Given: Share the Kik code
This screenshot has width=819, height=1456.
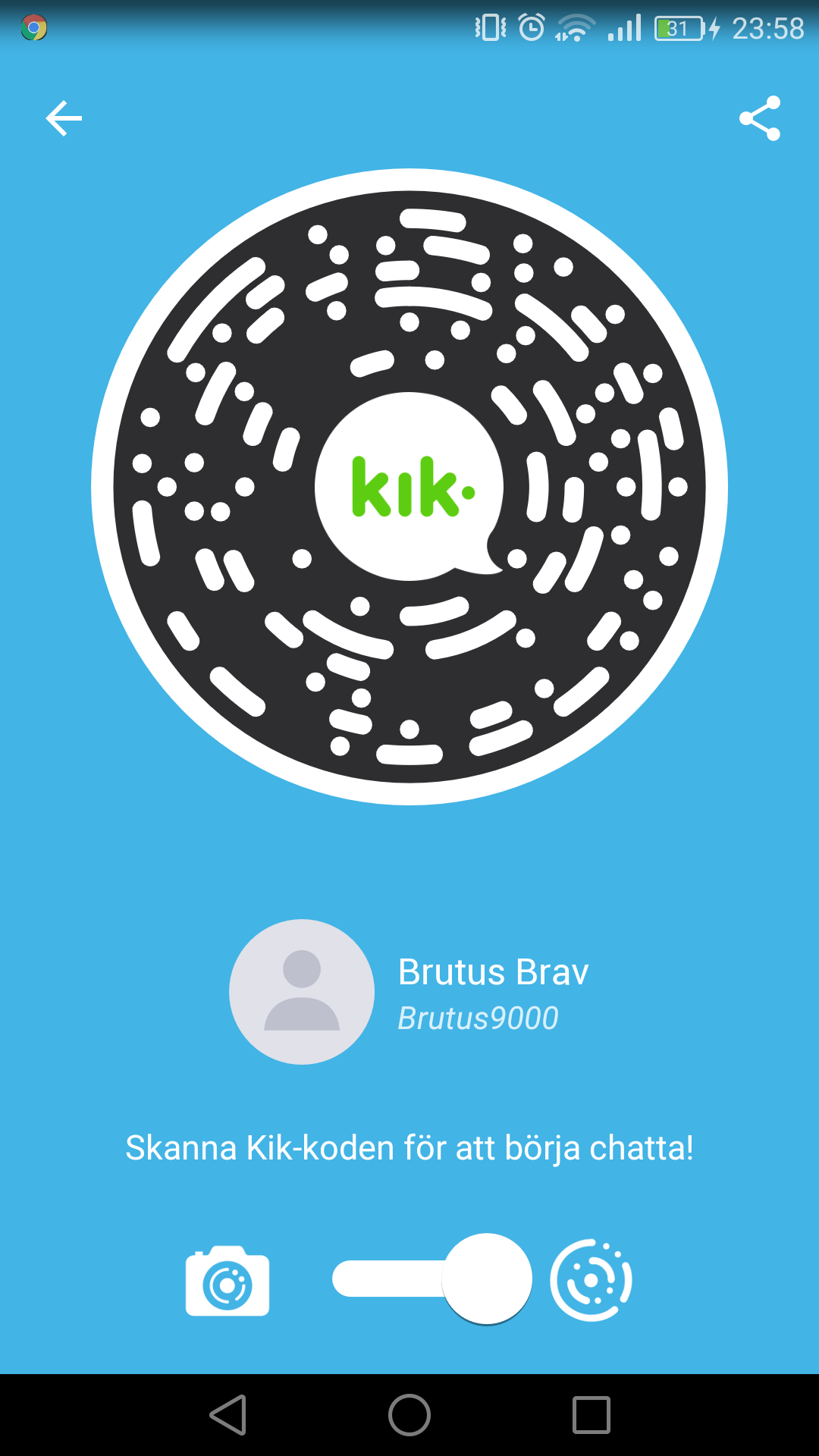Looking at the screenshot, I should point(760,118).
